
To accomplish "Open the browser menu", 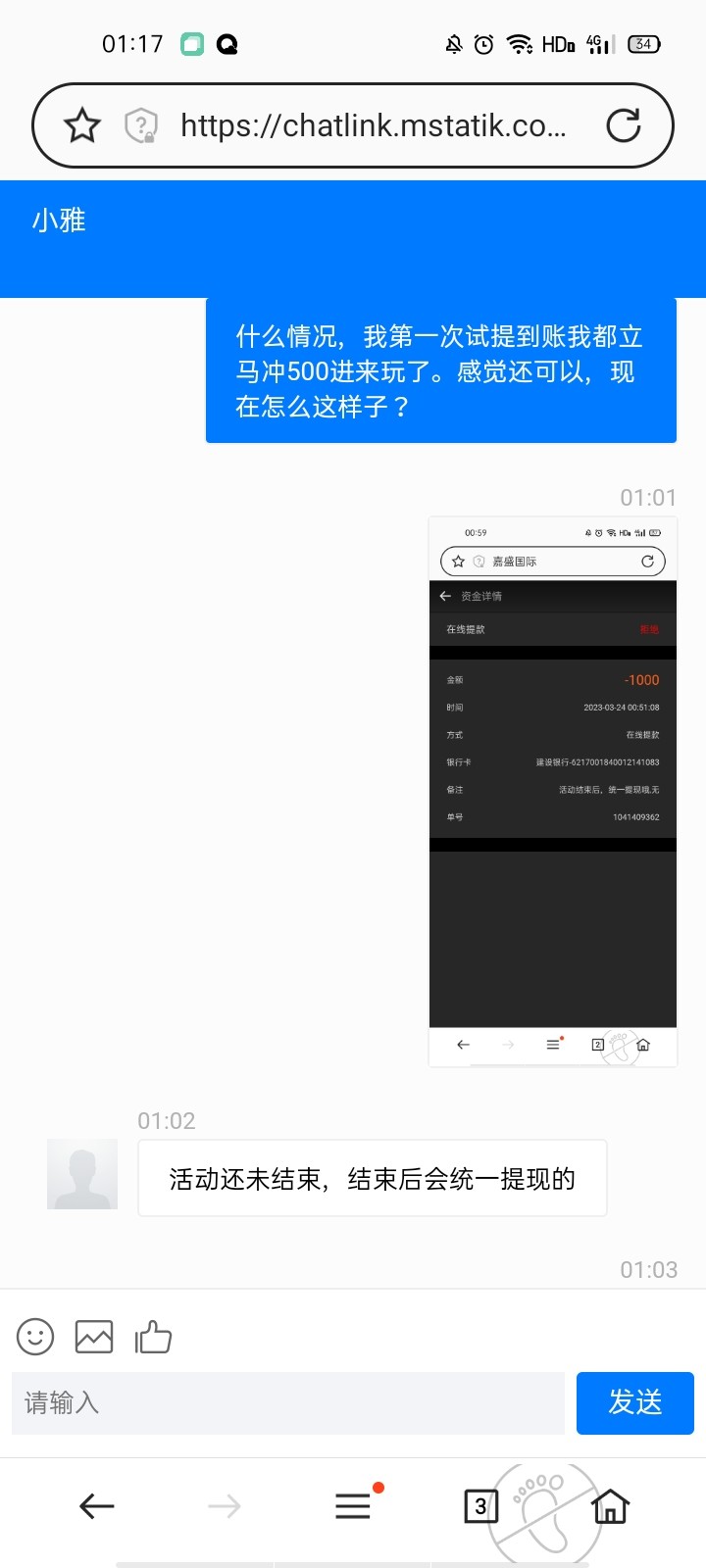I will (x=353, y=1506).
